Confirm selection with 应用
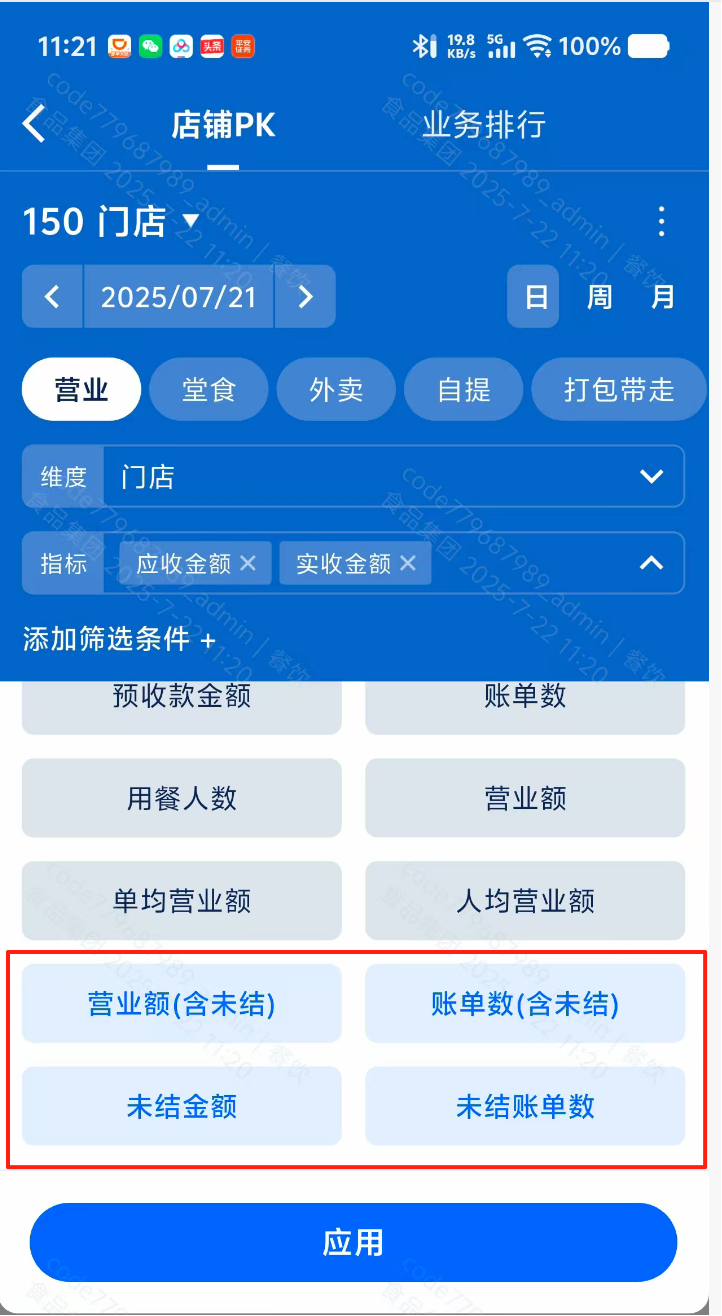The height and width of the screenshot is (1316, 722). click(353, 1242)
